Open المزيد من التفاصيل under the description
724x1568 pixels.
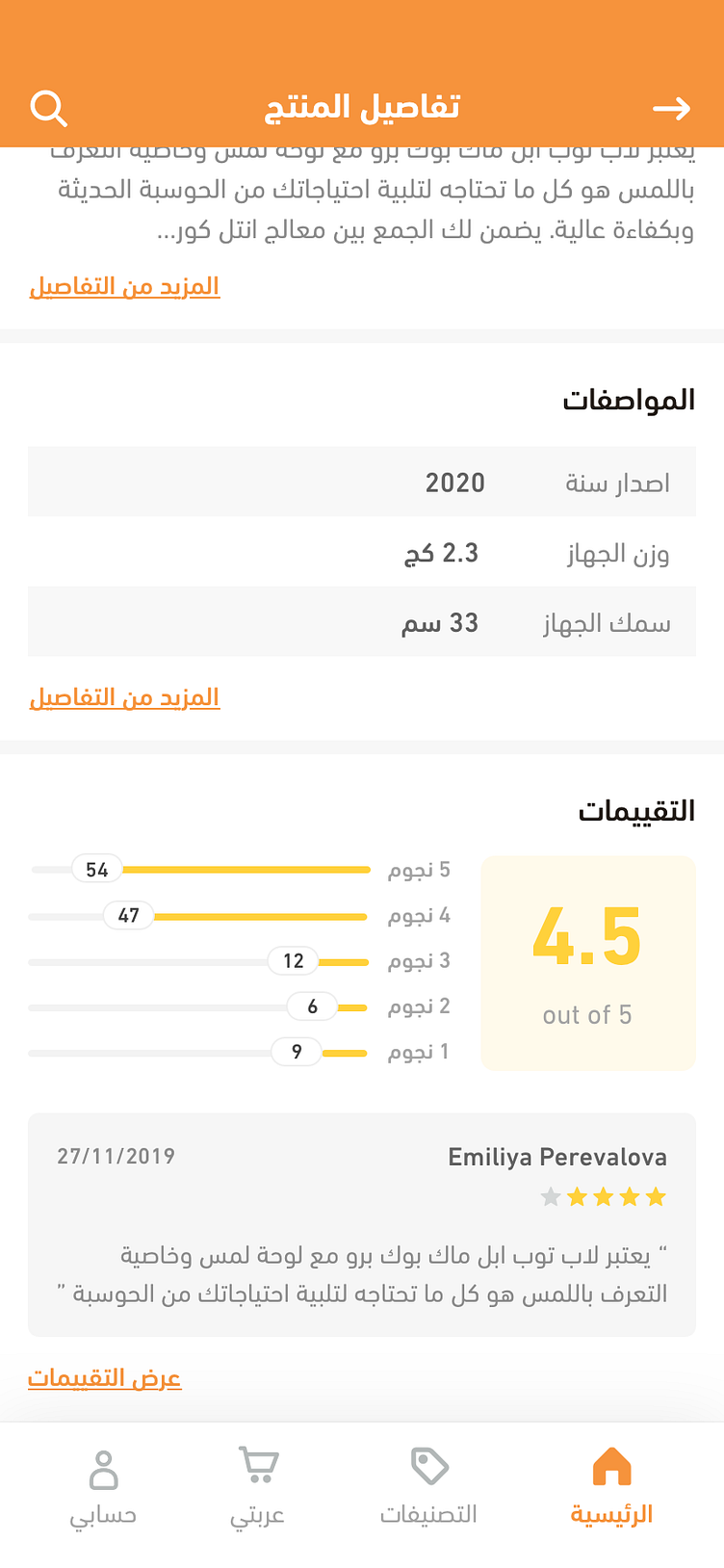pos(124,286)
